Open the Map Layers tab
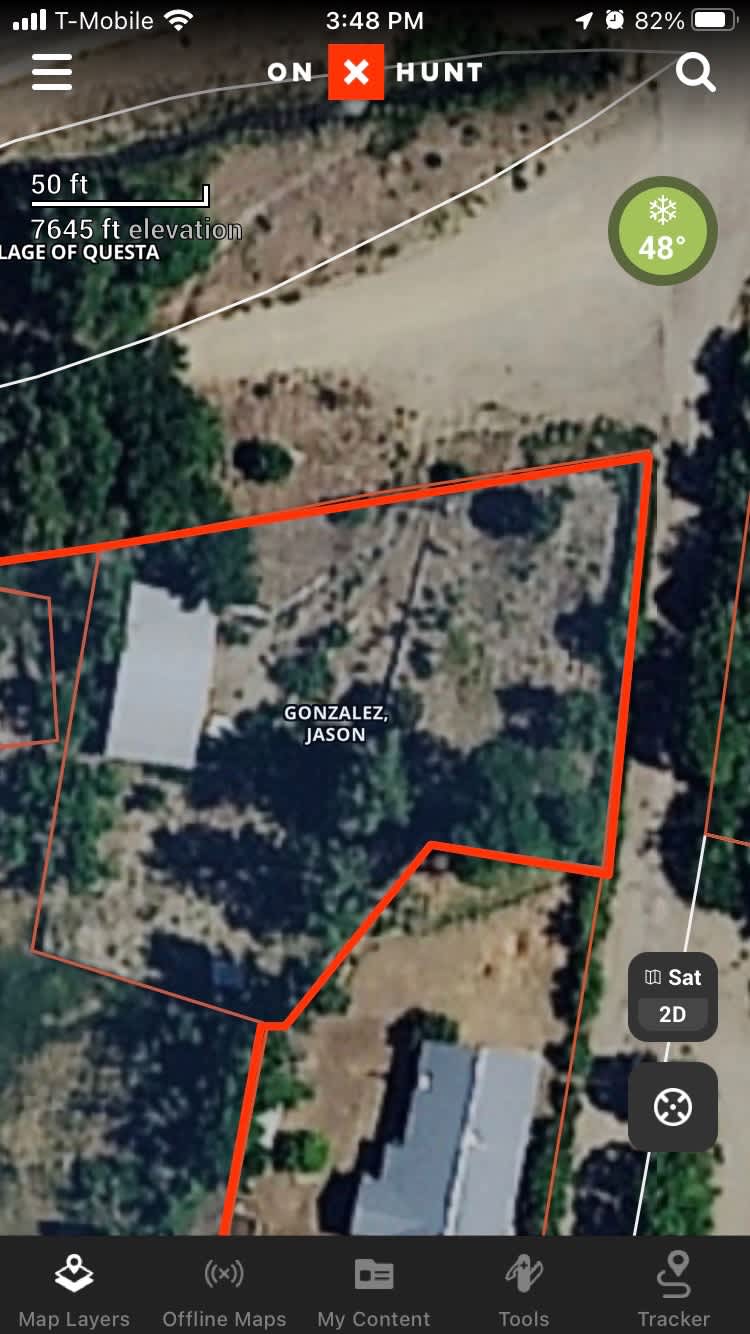Image resolution: width=750 pixels, height=1334 pixels. coord(74,1290)
